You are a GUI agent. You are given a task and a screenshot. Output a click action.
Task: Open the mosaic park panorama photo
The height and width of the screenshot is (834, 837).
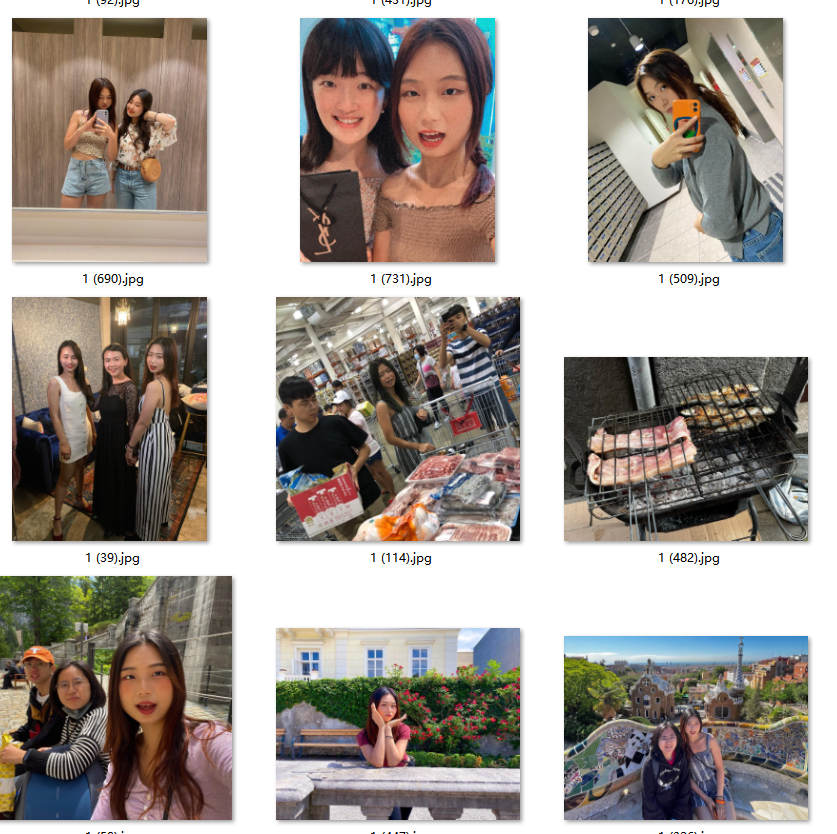tap(685, 727)
